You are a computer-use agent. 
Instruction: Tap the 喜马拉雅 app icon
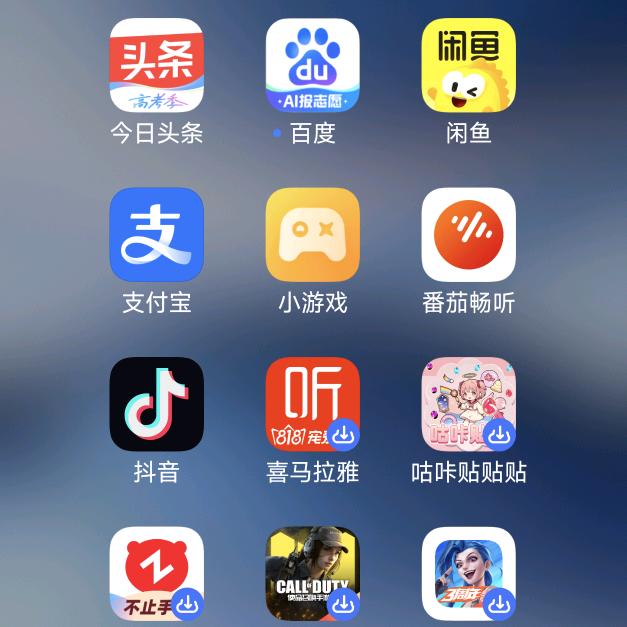pyautogui.click(x=312, y=403)
